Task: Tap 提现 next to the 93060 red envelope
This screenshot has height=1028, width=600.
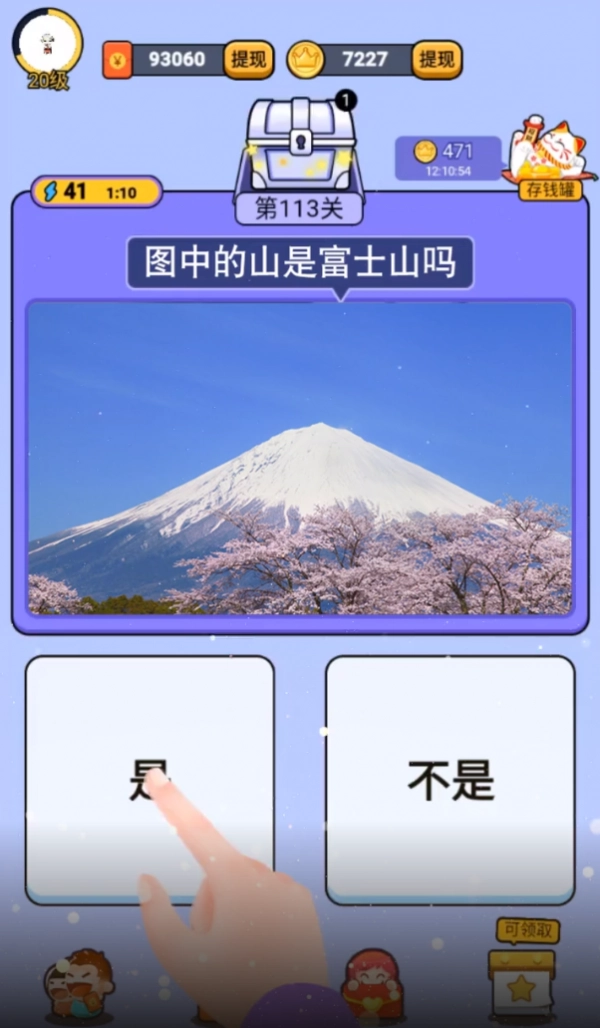Action: coord(247,60)
